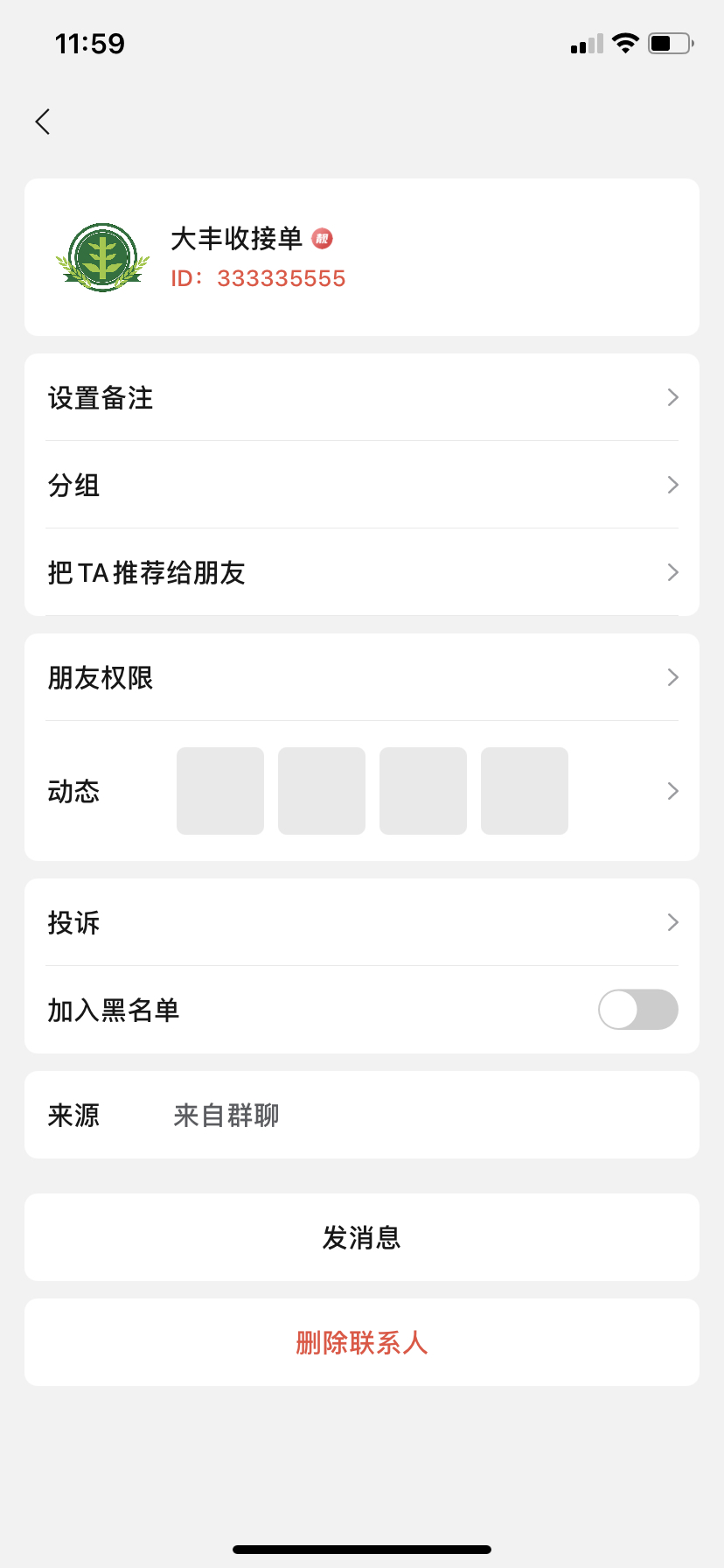View this contact's 动态
This screenshot has width=724, height=1568.
point(362,791)
